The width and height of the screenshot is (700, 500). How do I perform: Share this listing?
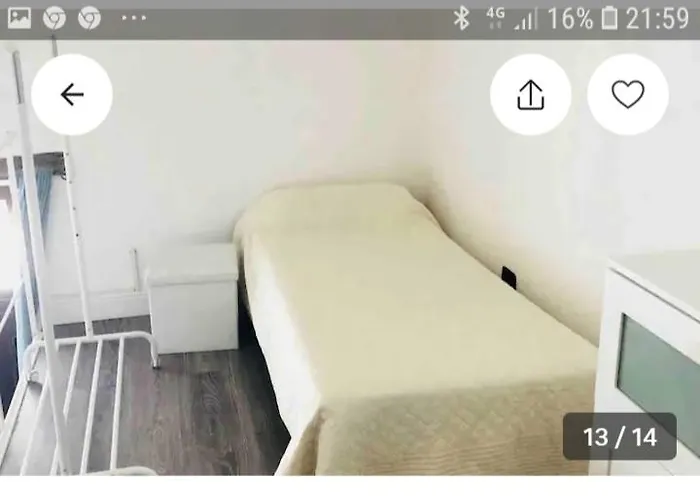(530, 95)
